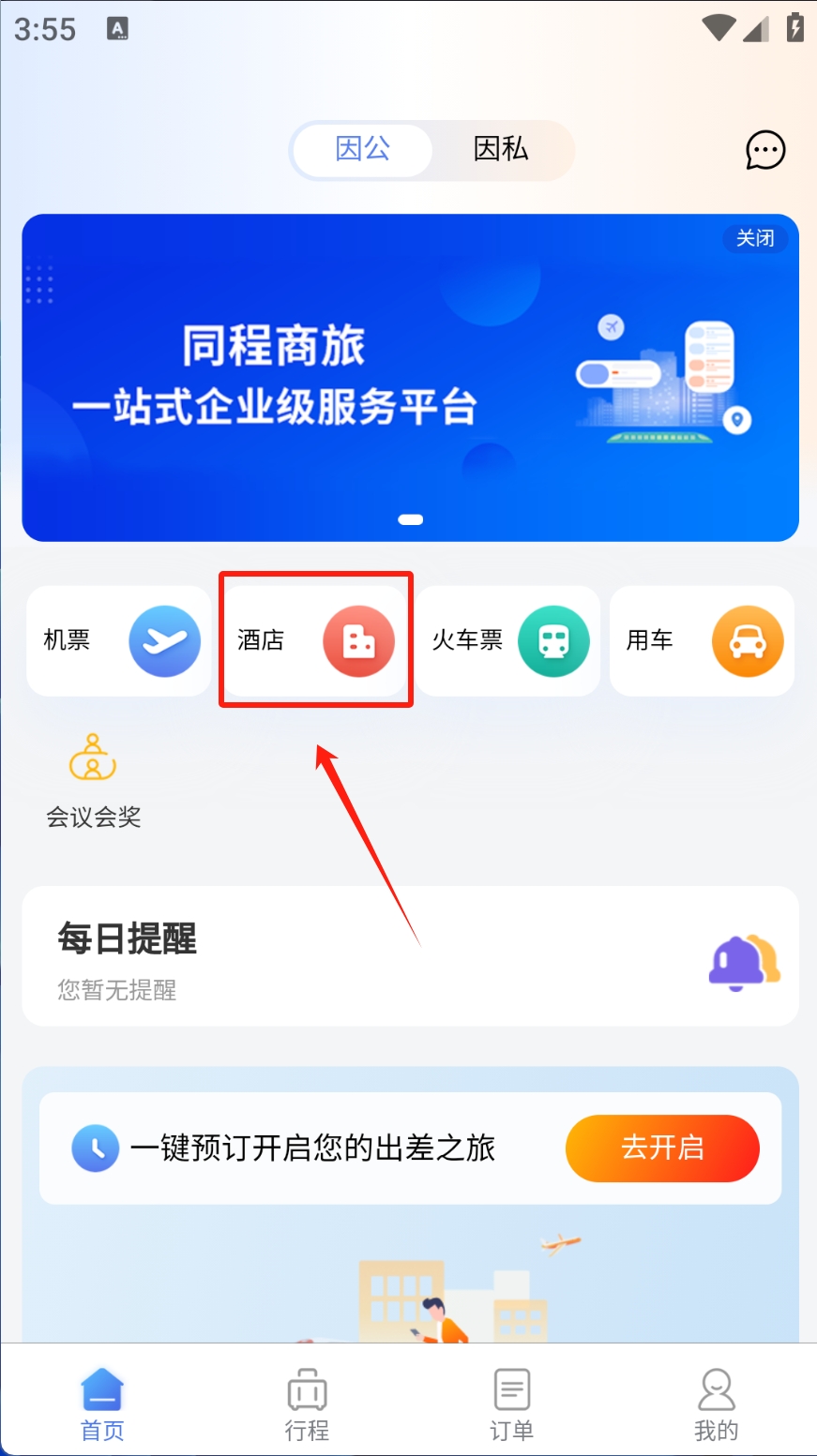The image size is (817, 1456).
Task: Select the 因公 tab
Action: (363, 149)
